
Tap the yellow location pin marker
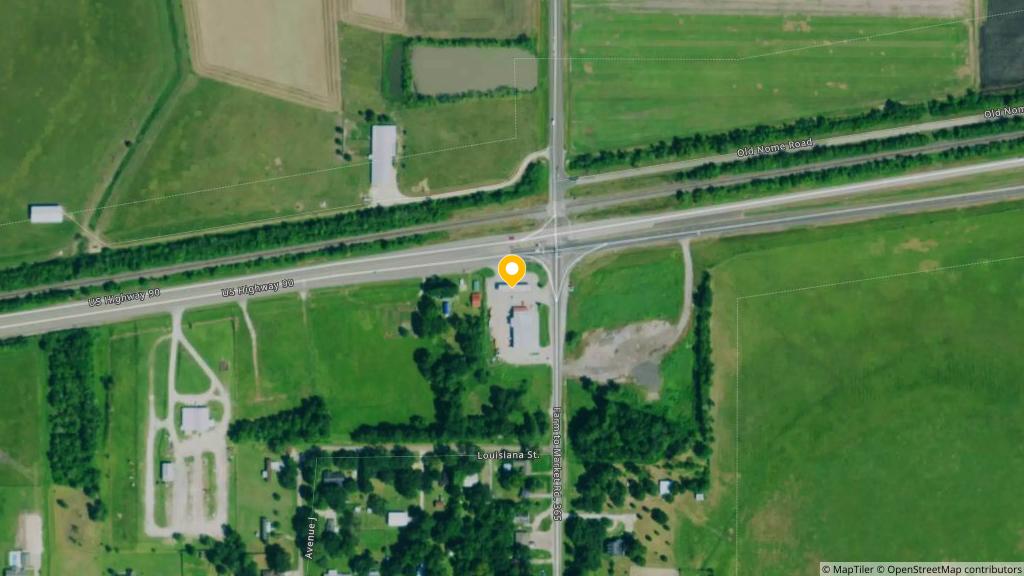[x=512, y=270]
